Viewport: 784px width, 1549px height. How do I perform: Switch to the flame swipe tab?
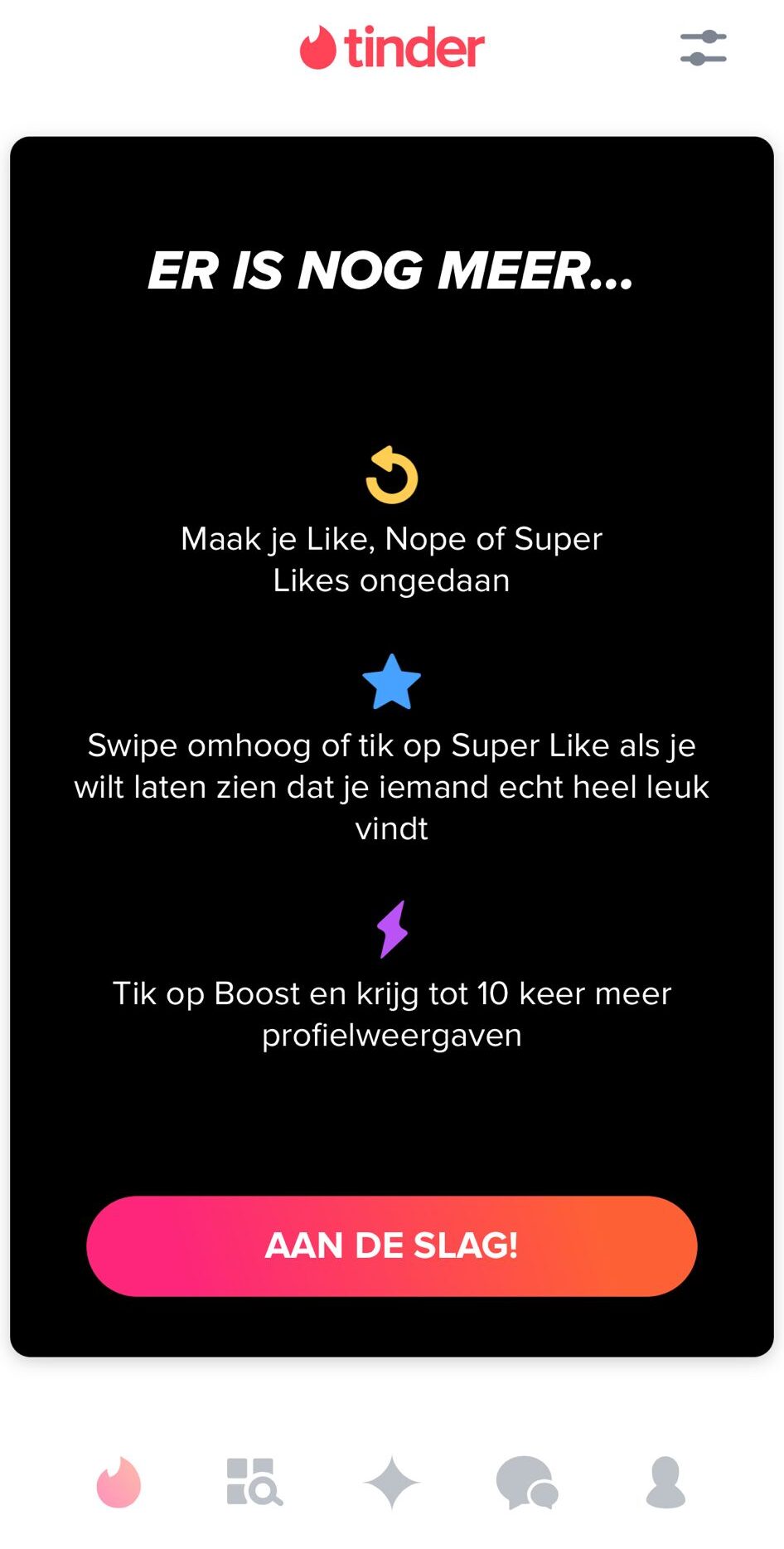[x=119, y=1482]
